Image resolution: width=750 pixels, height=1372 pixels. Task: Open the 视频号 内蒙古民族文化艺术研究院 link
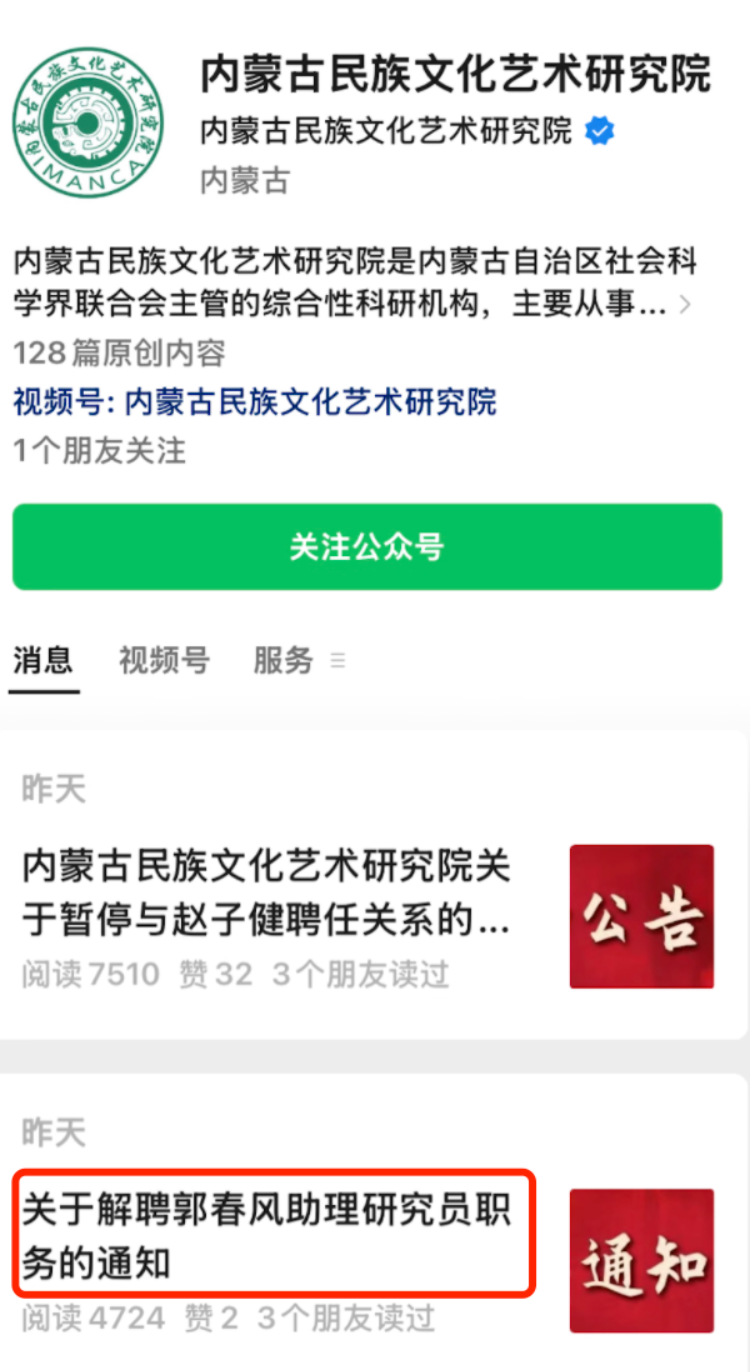pyautogui.click(x=255, y=402)
